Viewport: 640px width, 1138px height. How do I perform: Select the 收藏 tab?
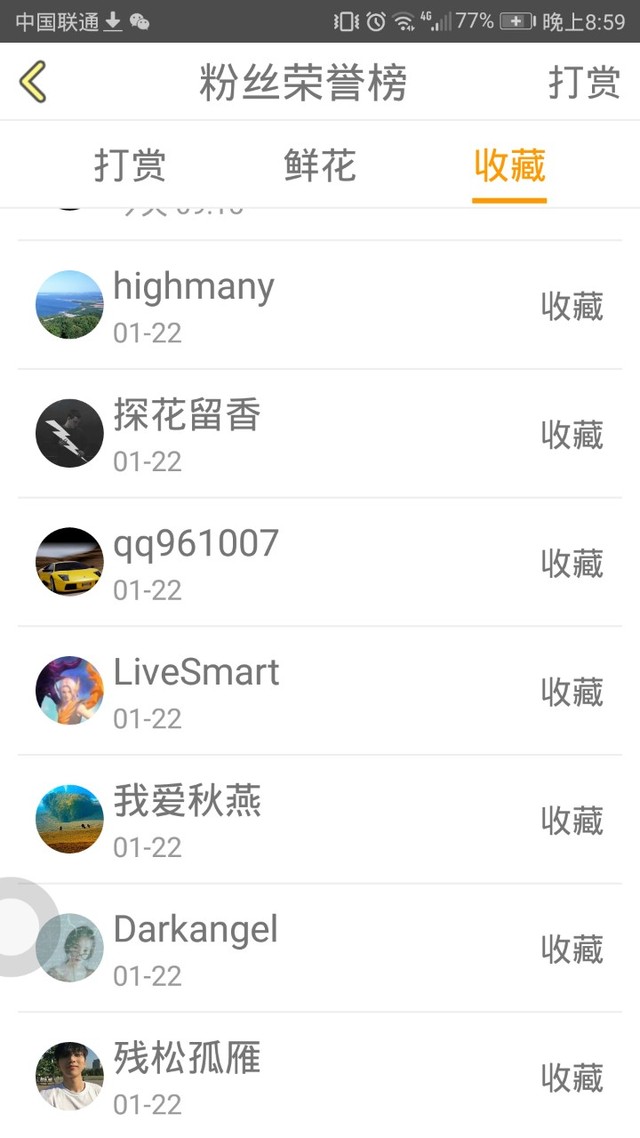click(x=510, y=166)
